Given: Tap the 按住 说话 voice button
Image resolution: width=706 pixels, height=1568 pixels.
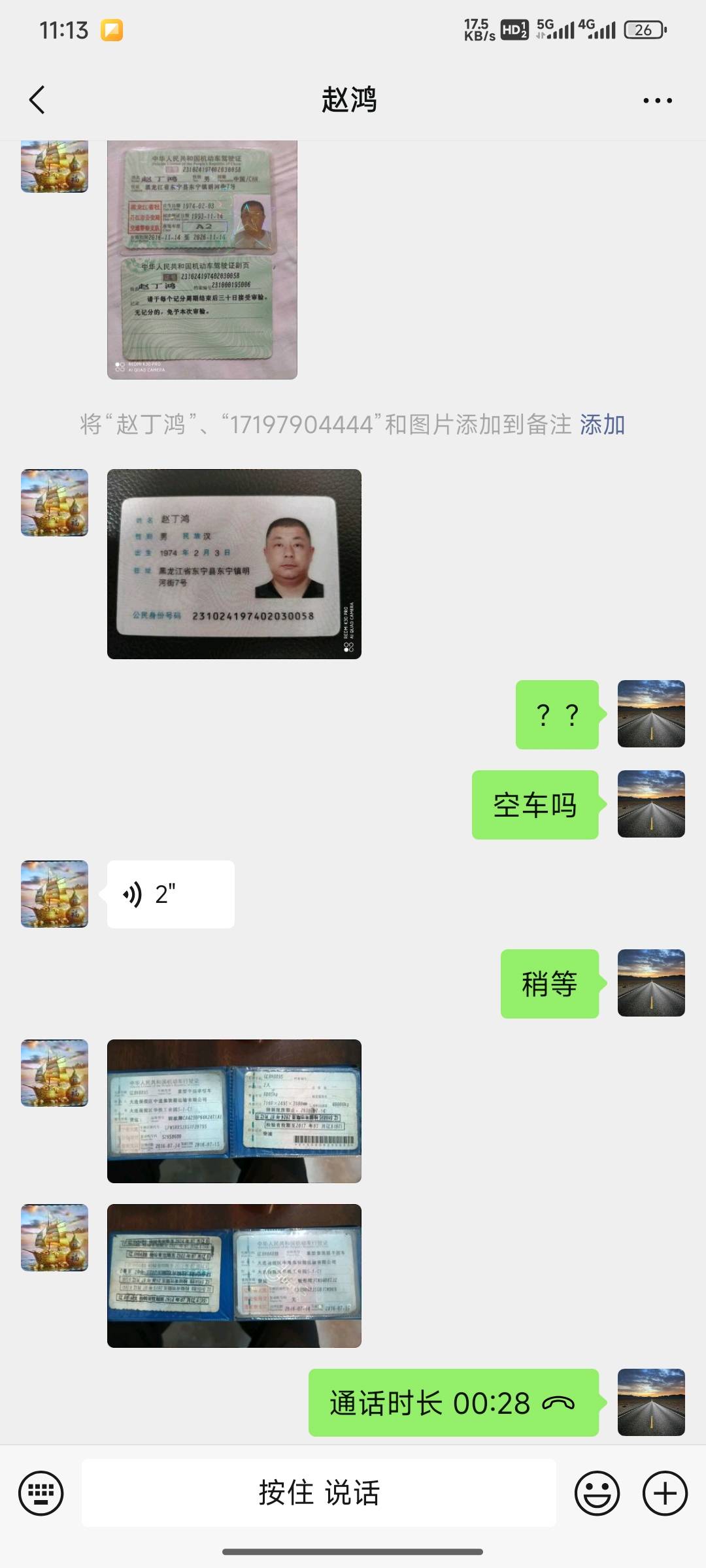Looking at the screenshot, I should click(318, 1493).
